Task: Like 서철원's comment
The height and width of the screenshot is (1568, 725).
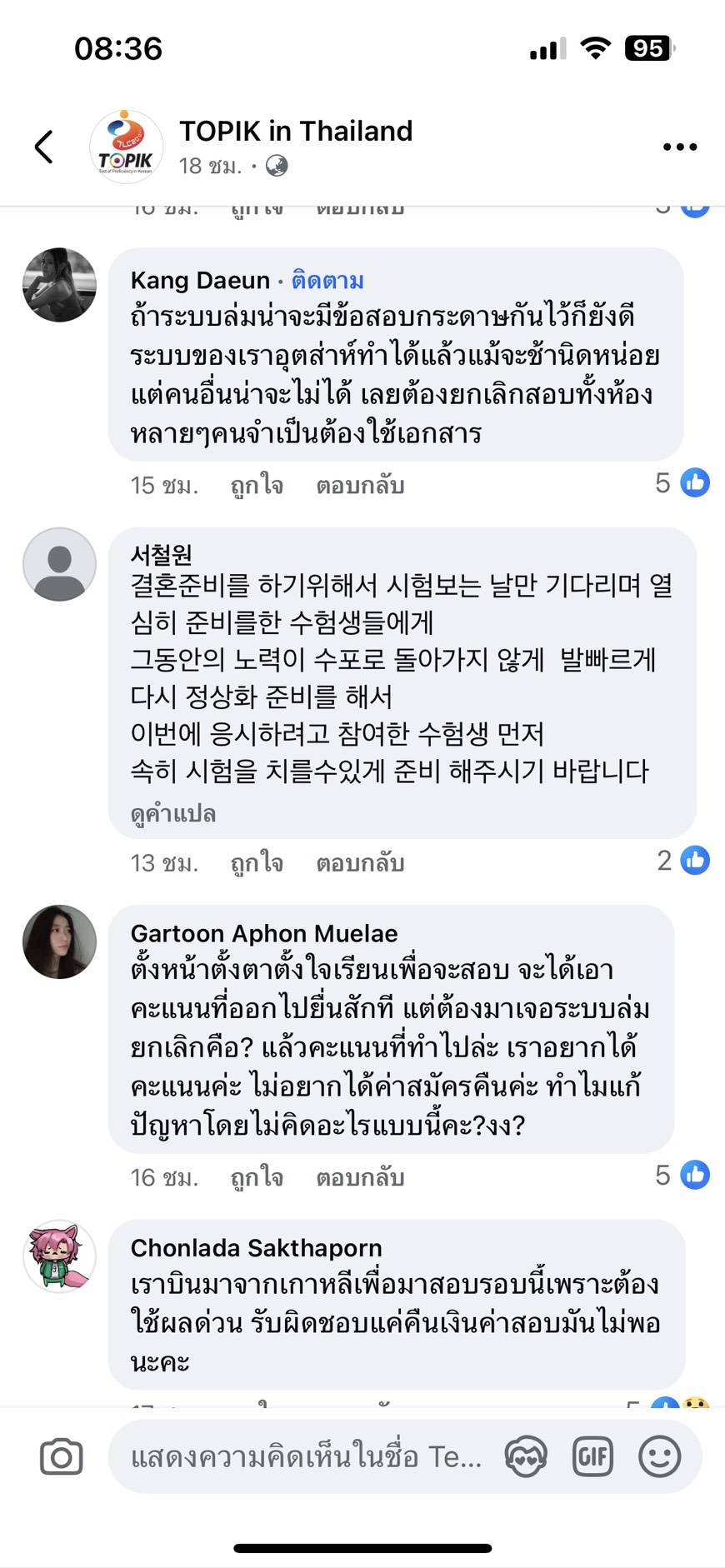Action: point(257,862)
